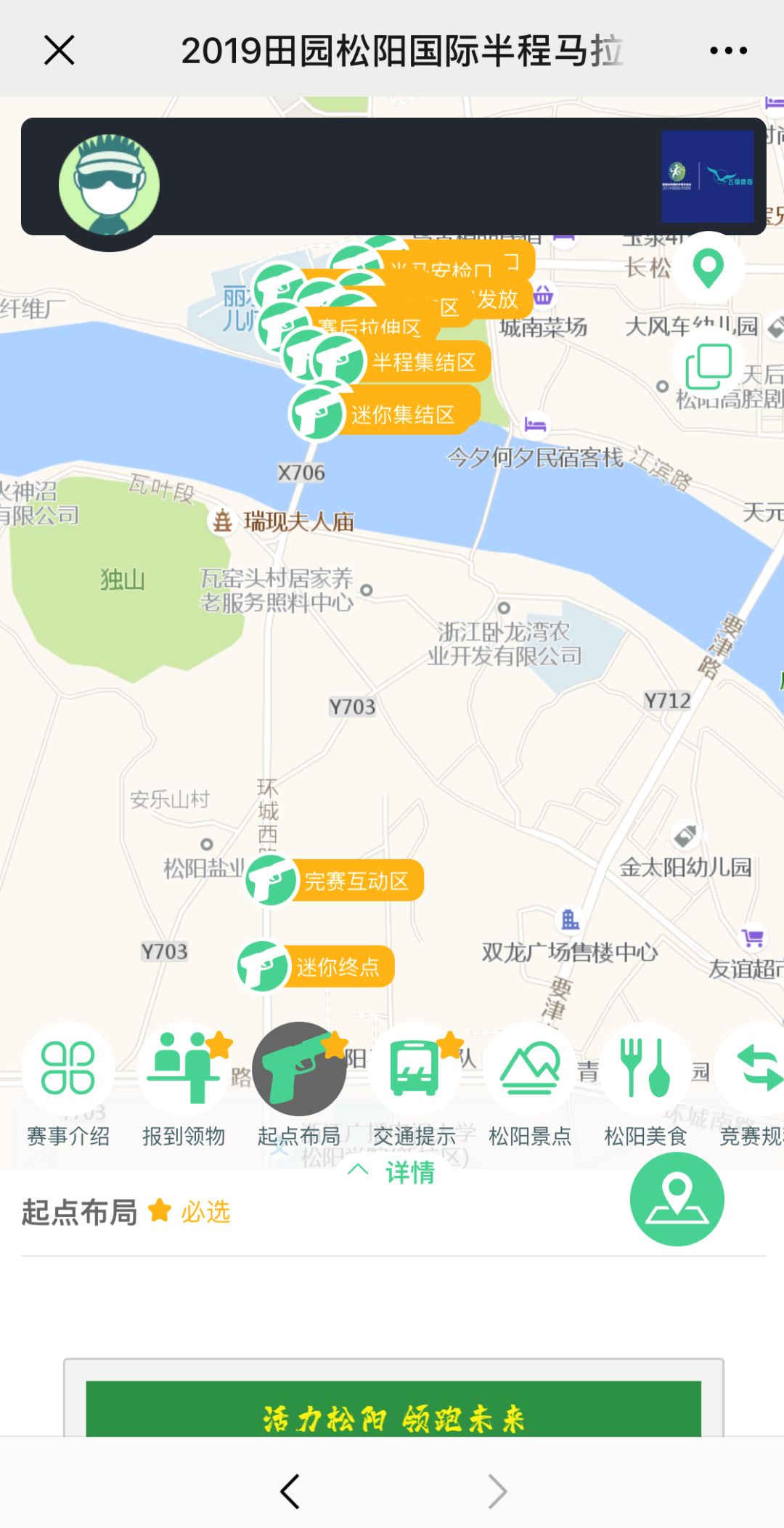
Task: Tap the locate-me pin button on map
Action: click(x=709, y=268)
